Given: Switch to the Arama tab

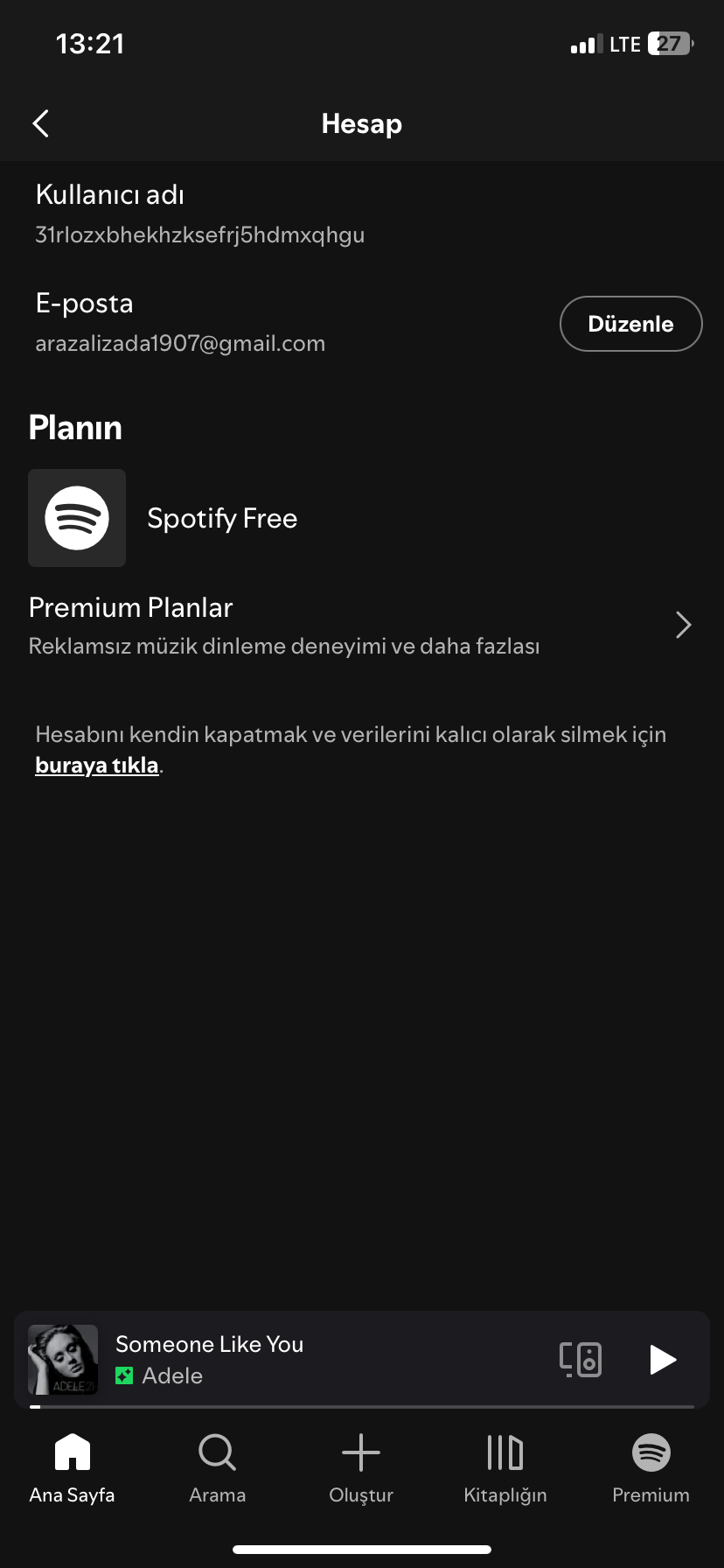Looking at the screenshot, I should pos(217,1469).
